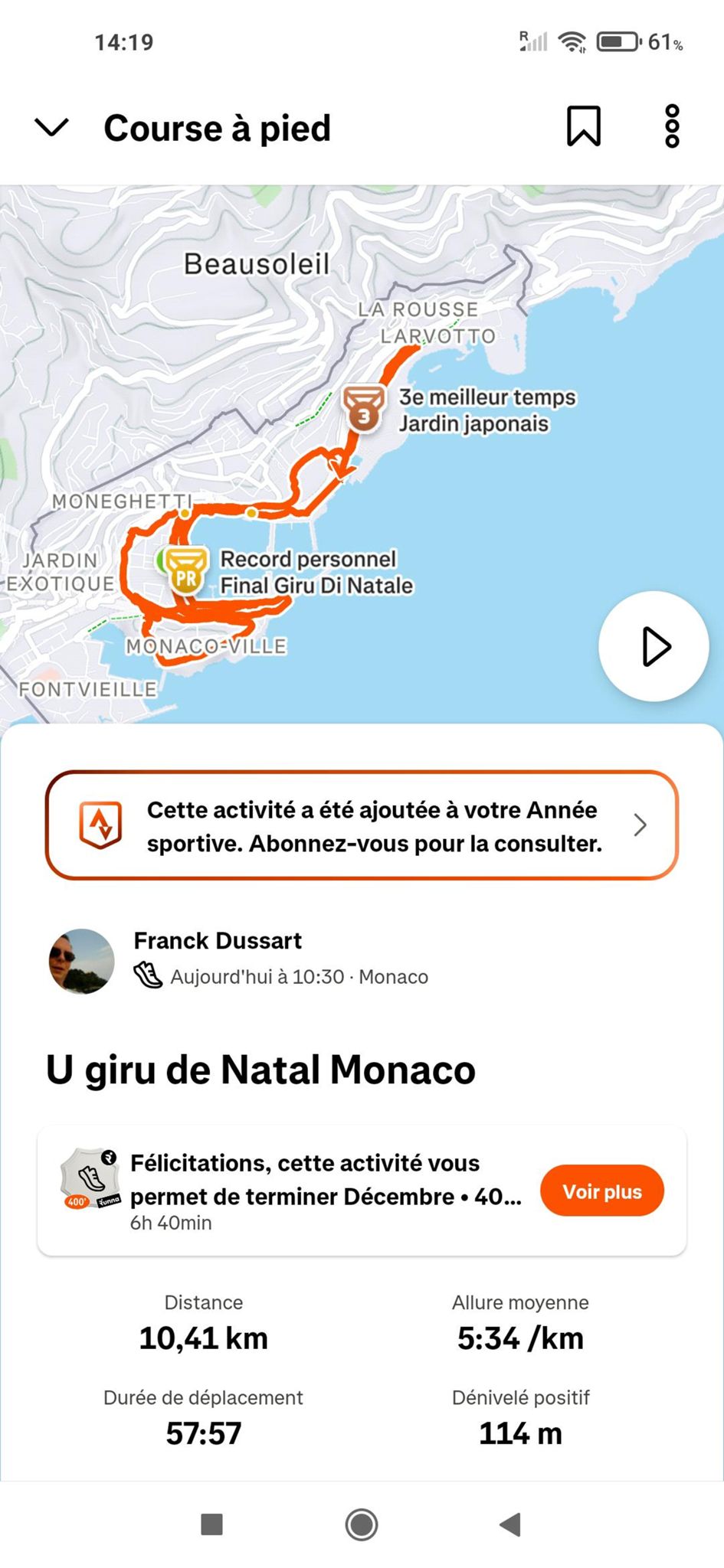Play the route animation on the map
The width and height of the screenshot is (724, 1568).
click(654, 646)
